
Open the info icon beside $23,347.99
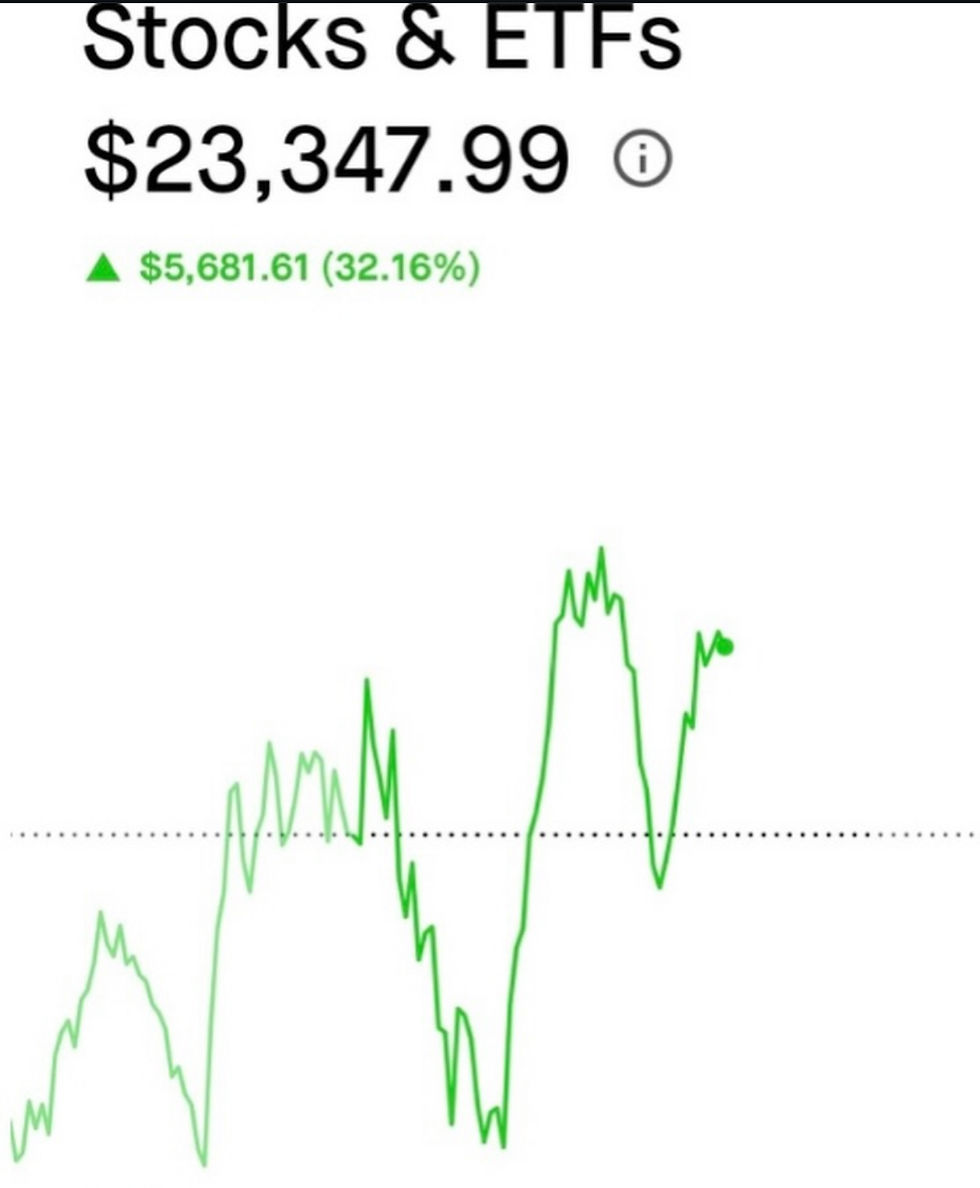(x=643, y=159)
